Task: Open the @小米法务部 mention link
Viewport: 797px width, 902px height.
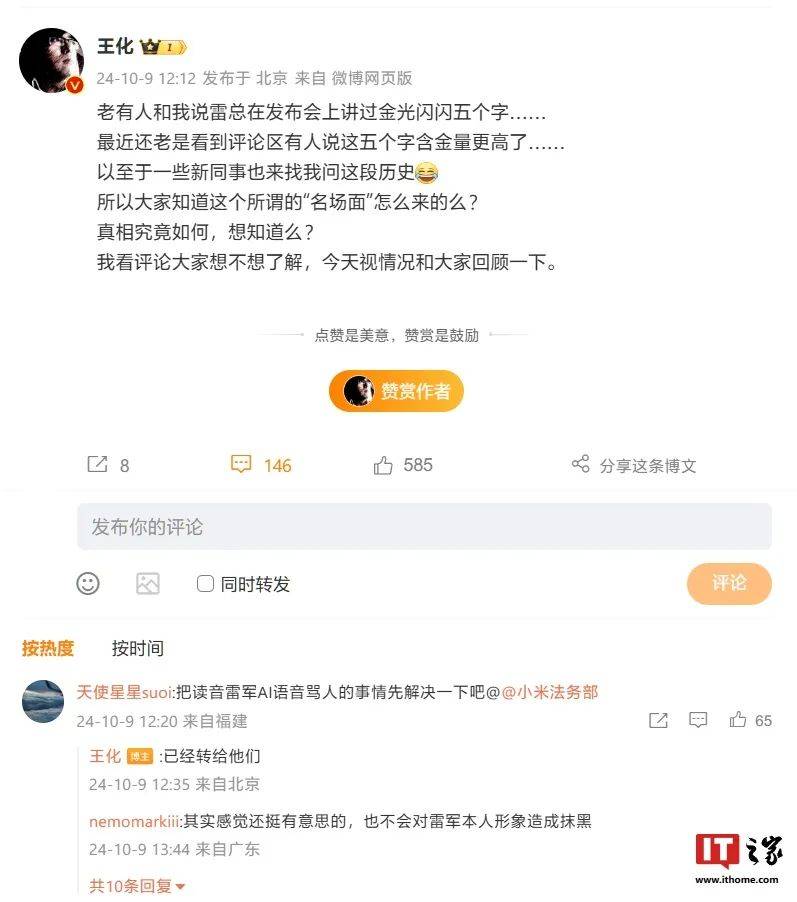Action: click(549, 692)
